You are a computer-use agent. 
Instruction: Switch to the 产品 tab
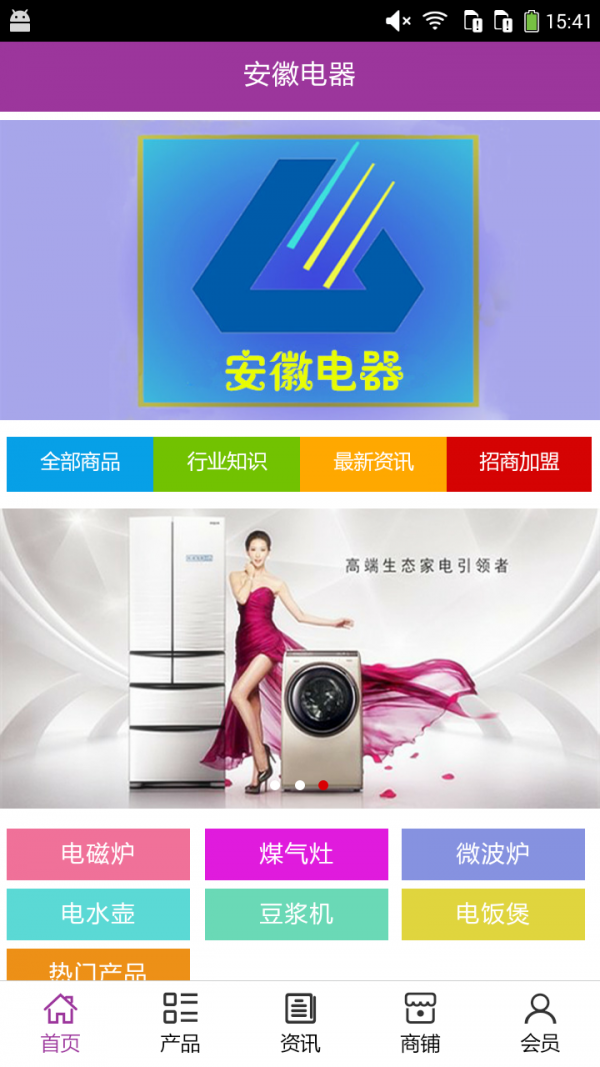[x=180, y=1023]
